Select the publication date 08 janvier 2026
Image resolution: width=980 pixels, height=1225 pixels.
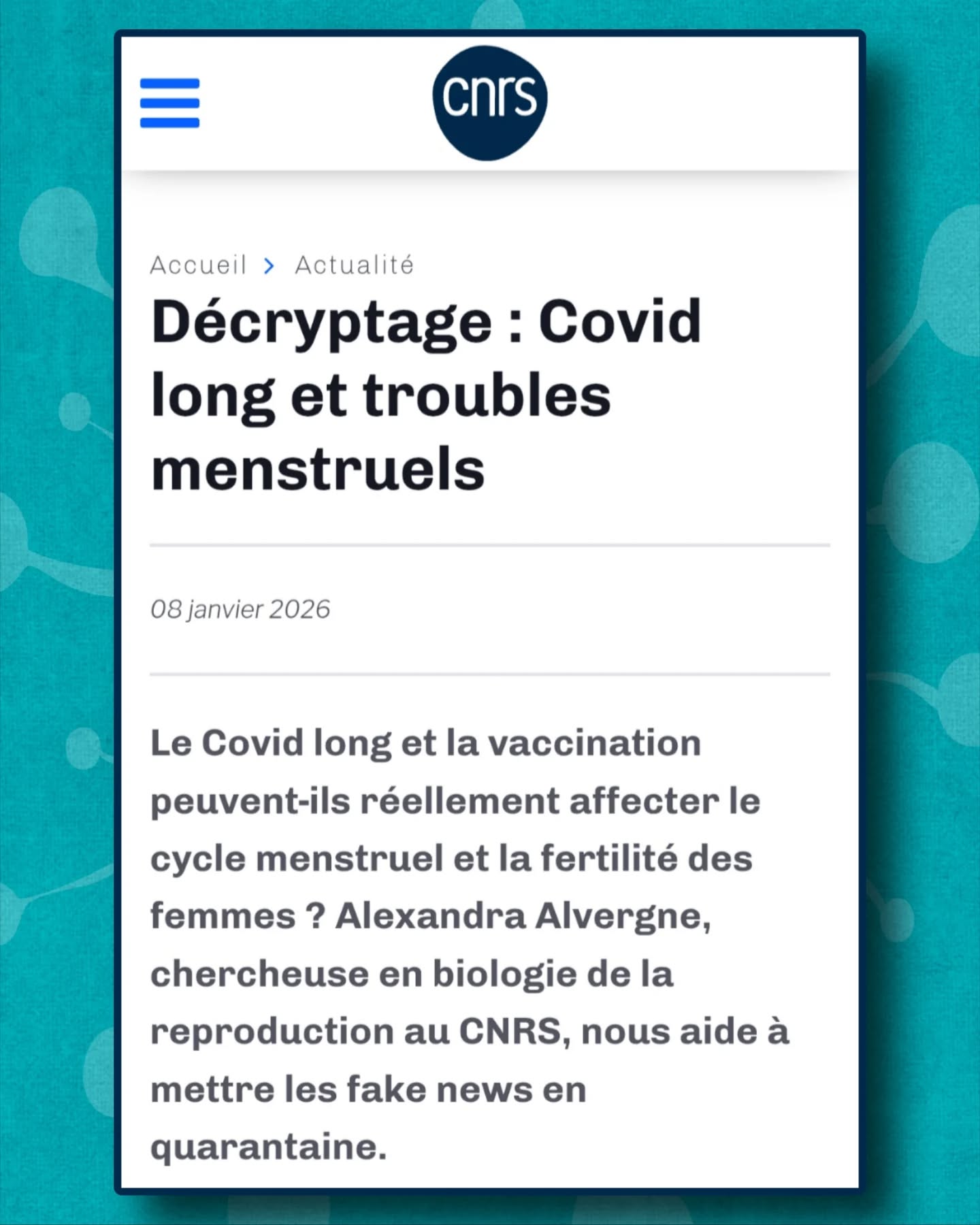pyautogui.click(x=240, y=609)
